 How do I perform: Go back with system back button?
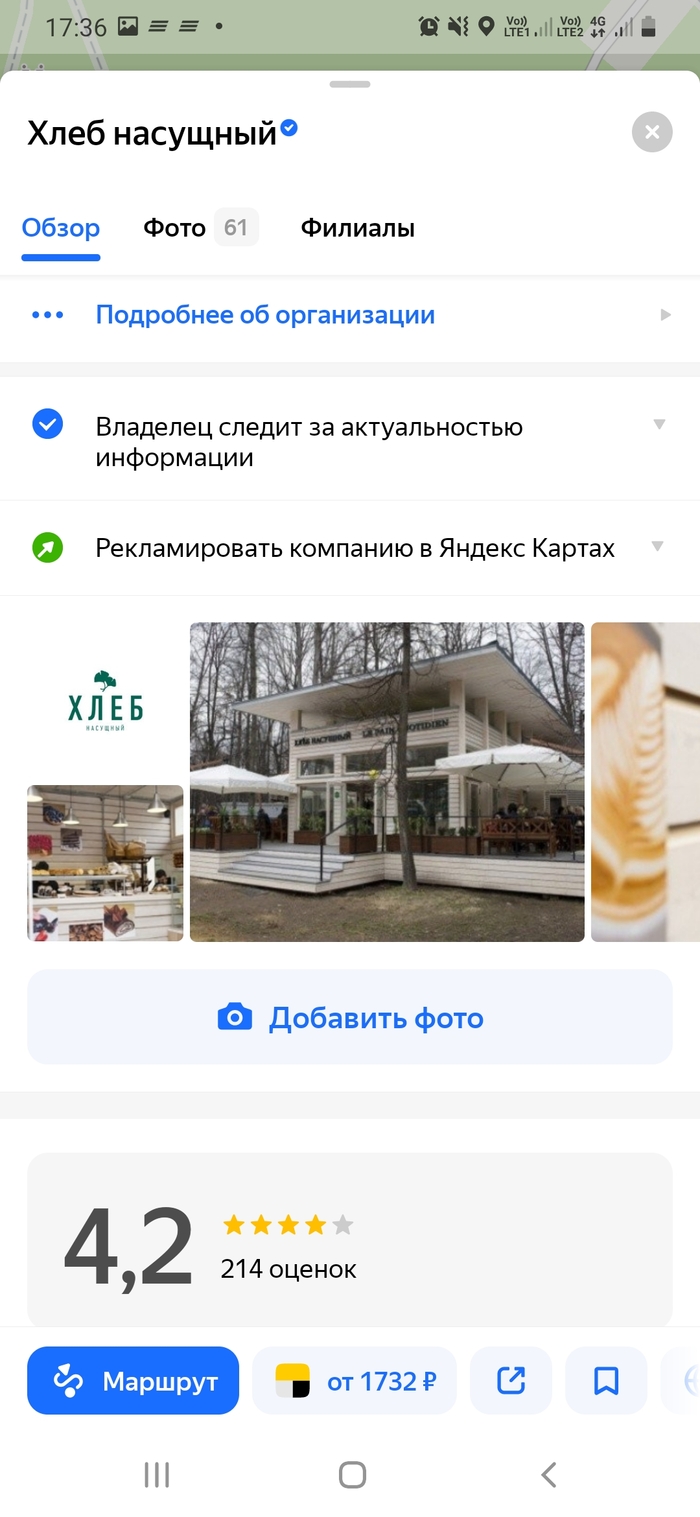pyautogui.click(x=548, y=1474)
